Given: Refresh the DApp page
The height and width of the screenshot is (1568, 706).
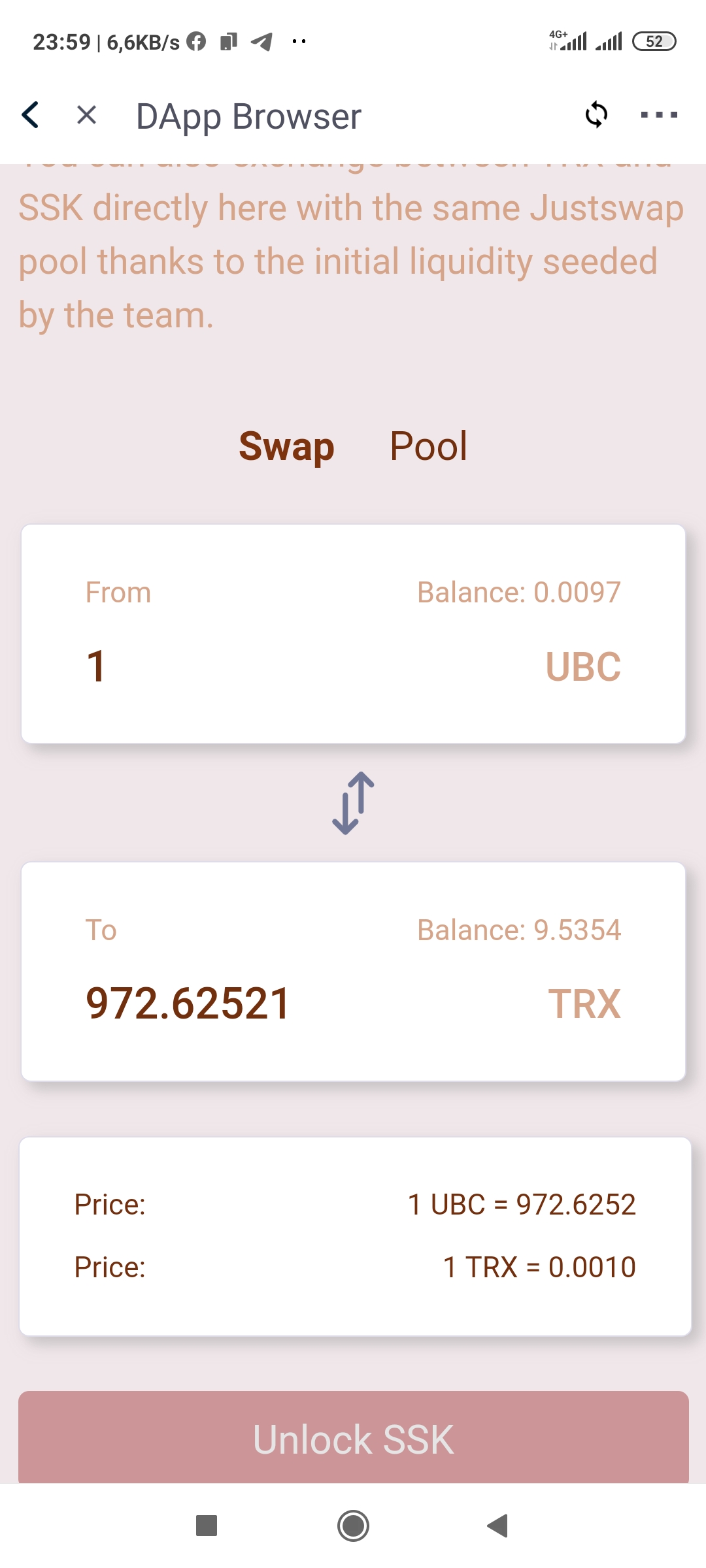Looking at the screenshot, I should pyautogui.click(x=596, y=115).
